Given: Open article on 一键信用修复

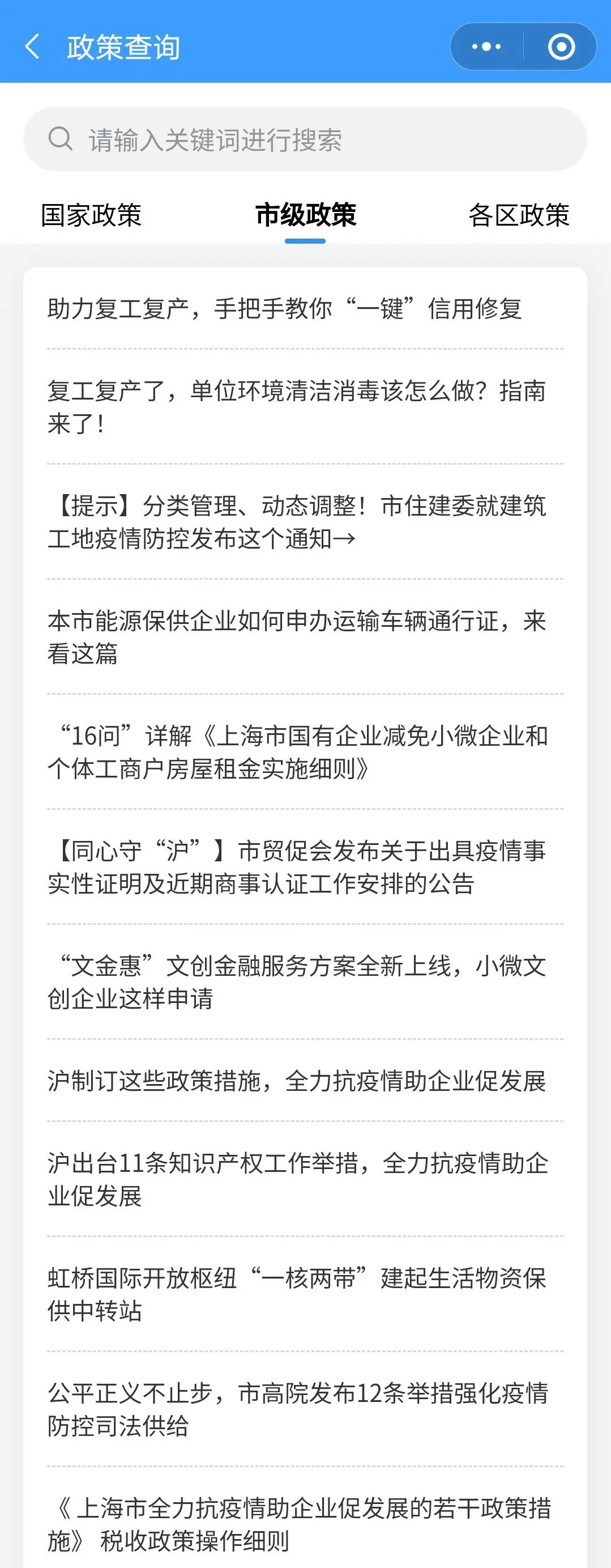Looking at the screenshot, I should 284,309.
